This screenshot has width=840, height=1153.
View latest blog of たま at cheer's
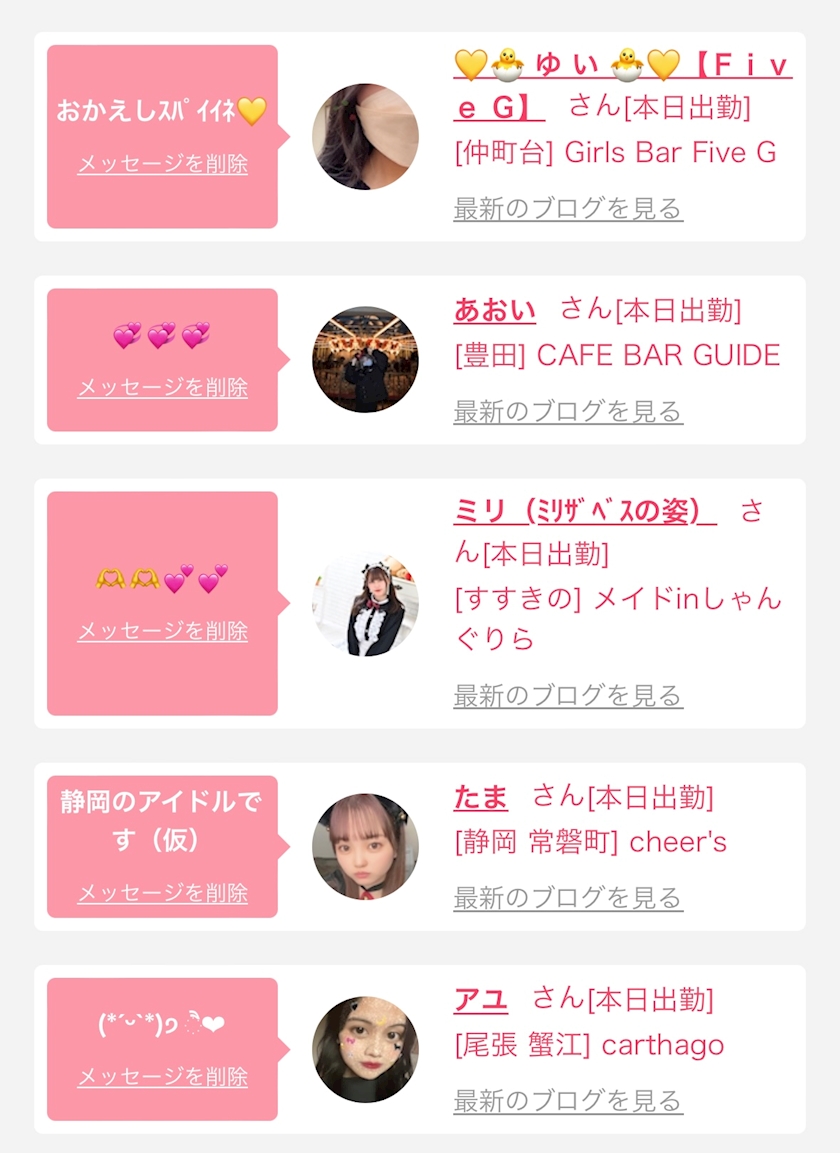click(x=568, y=899)
